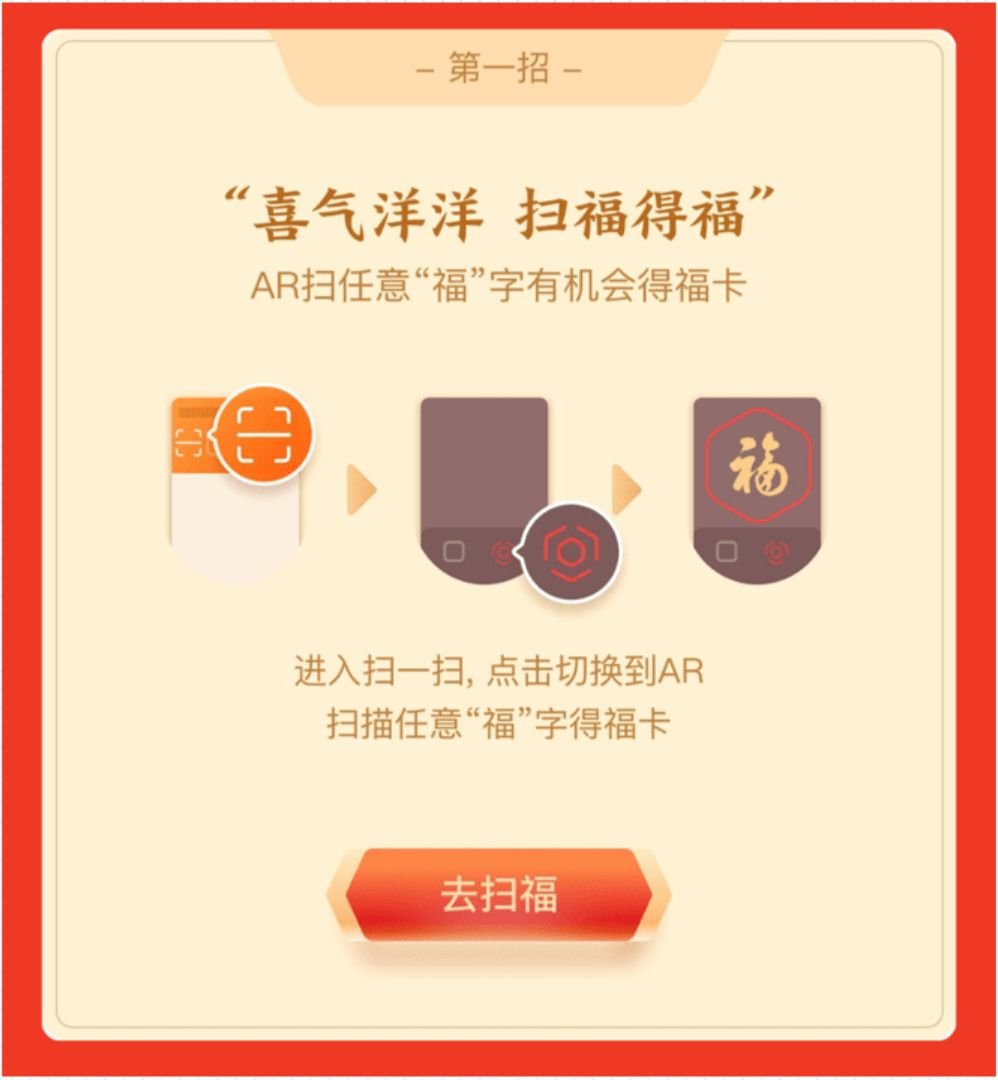
Task: Tap the 去扫福 button
Action: (x=498, y=895)
